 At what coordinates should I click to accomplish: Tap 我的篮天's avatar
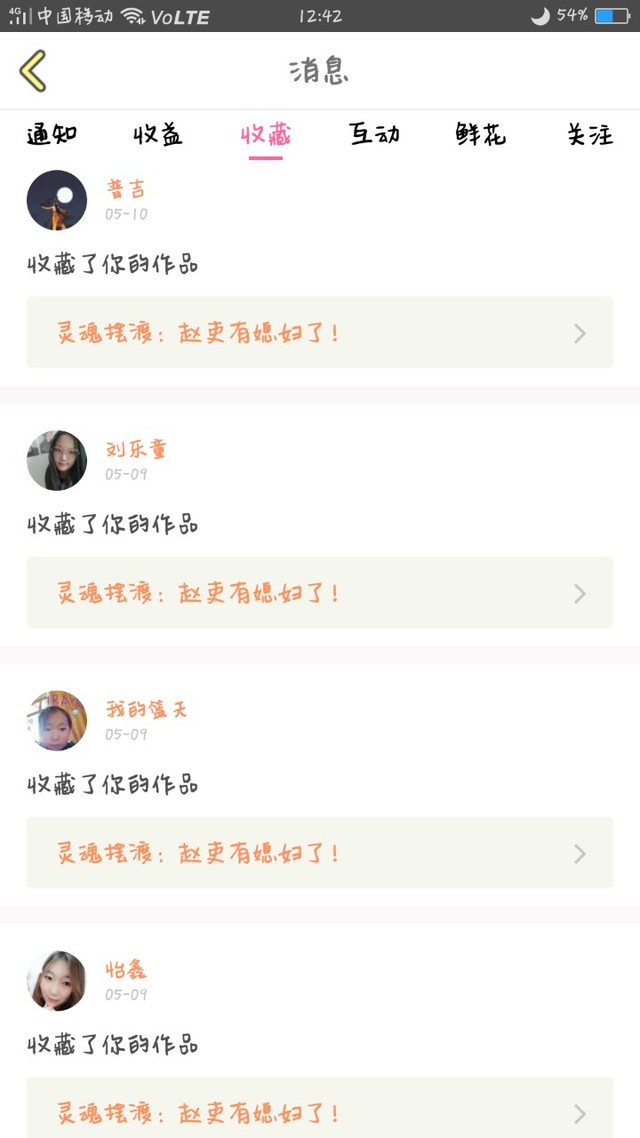(57, 720)
